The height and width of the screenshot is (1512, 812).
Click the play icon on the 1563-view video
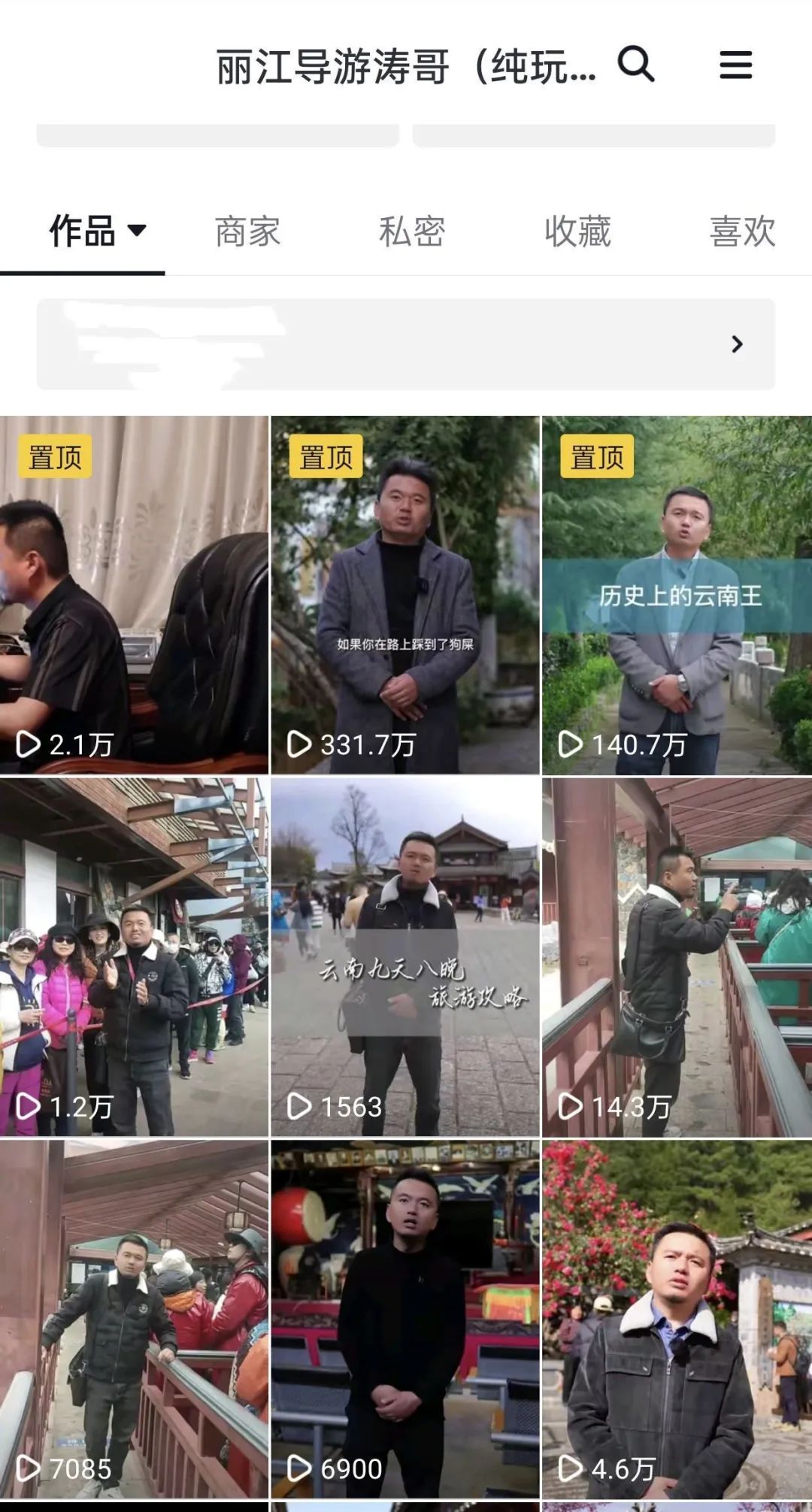click(x=300, y=1107)
